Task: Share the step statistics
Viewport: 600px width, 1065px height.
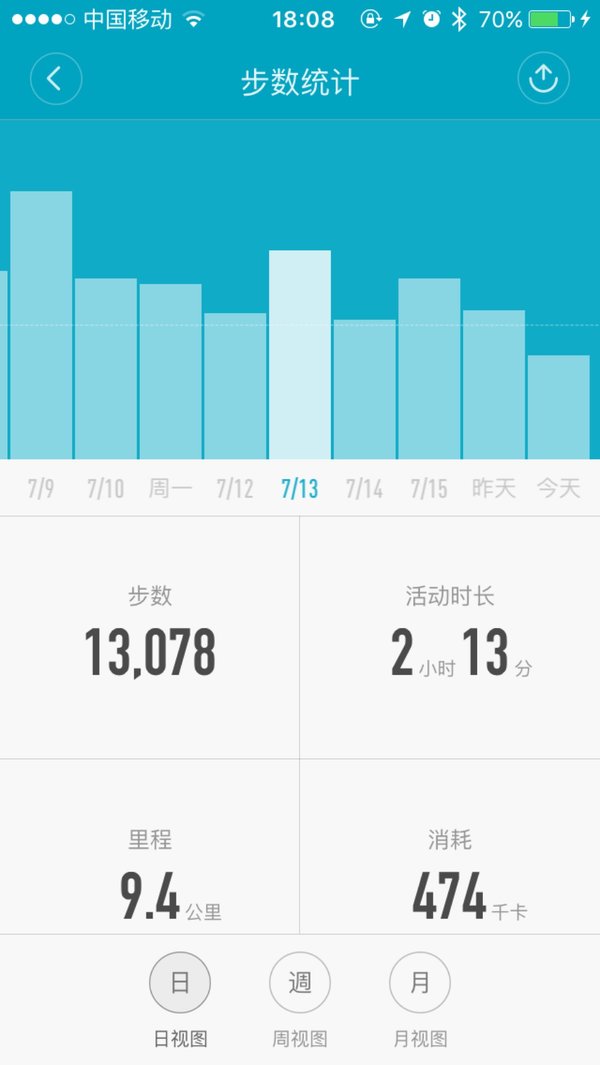Action: click(543, 79)
